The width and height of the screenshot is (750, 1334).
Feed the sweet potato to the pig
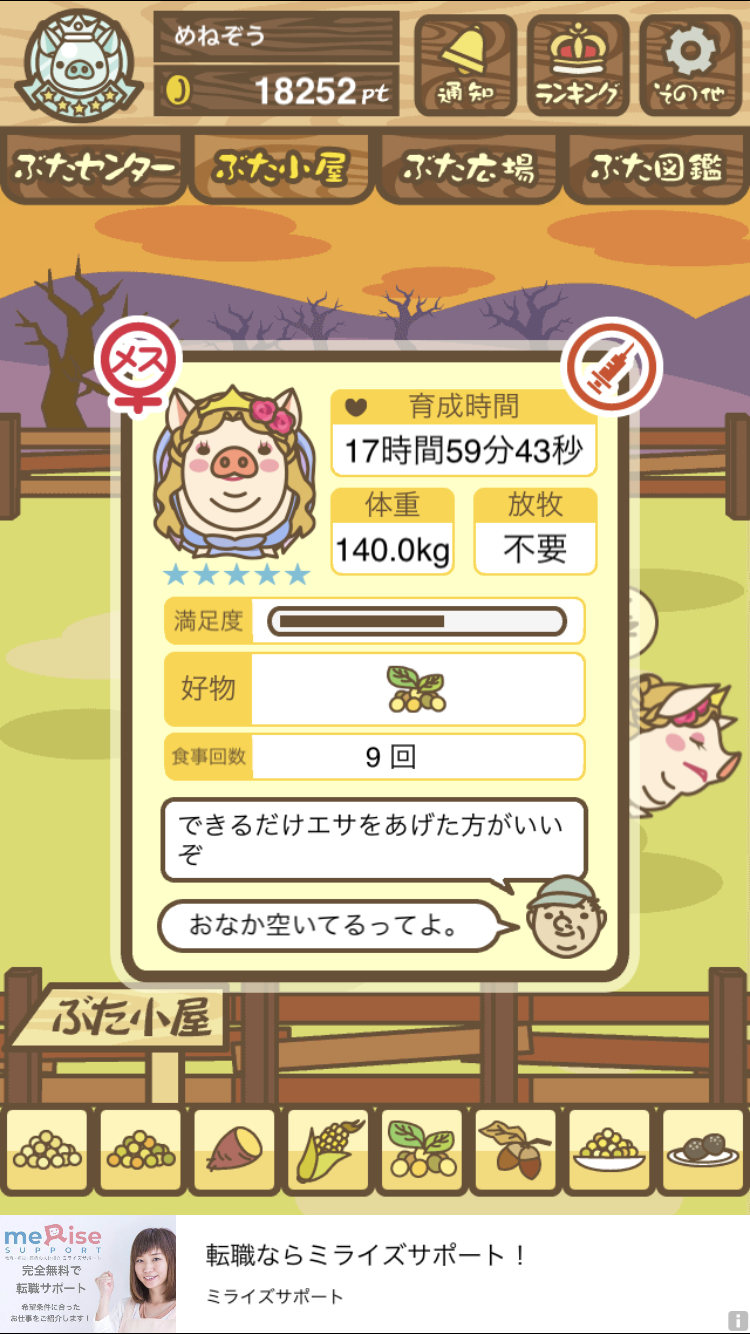[x=234, y=1150]
